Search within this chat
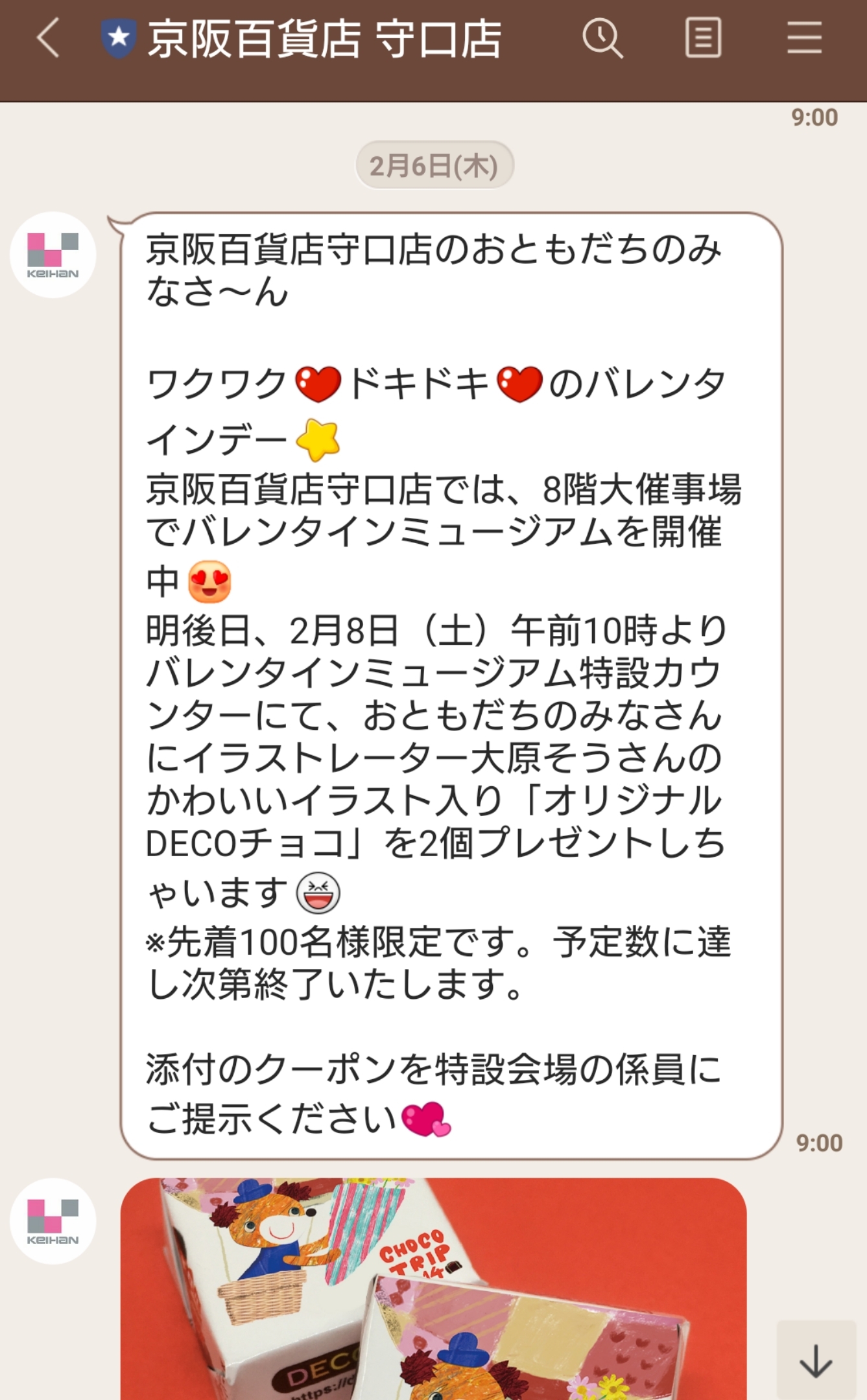Image resolution: width=867 pixels, height=1400 pixels. (602, 39)
